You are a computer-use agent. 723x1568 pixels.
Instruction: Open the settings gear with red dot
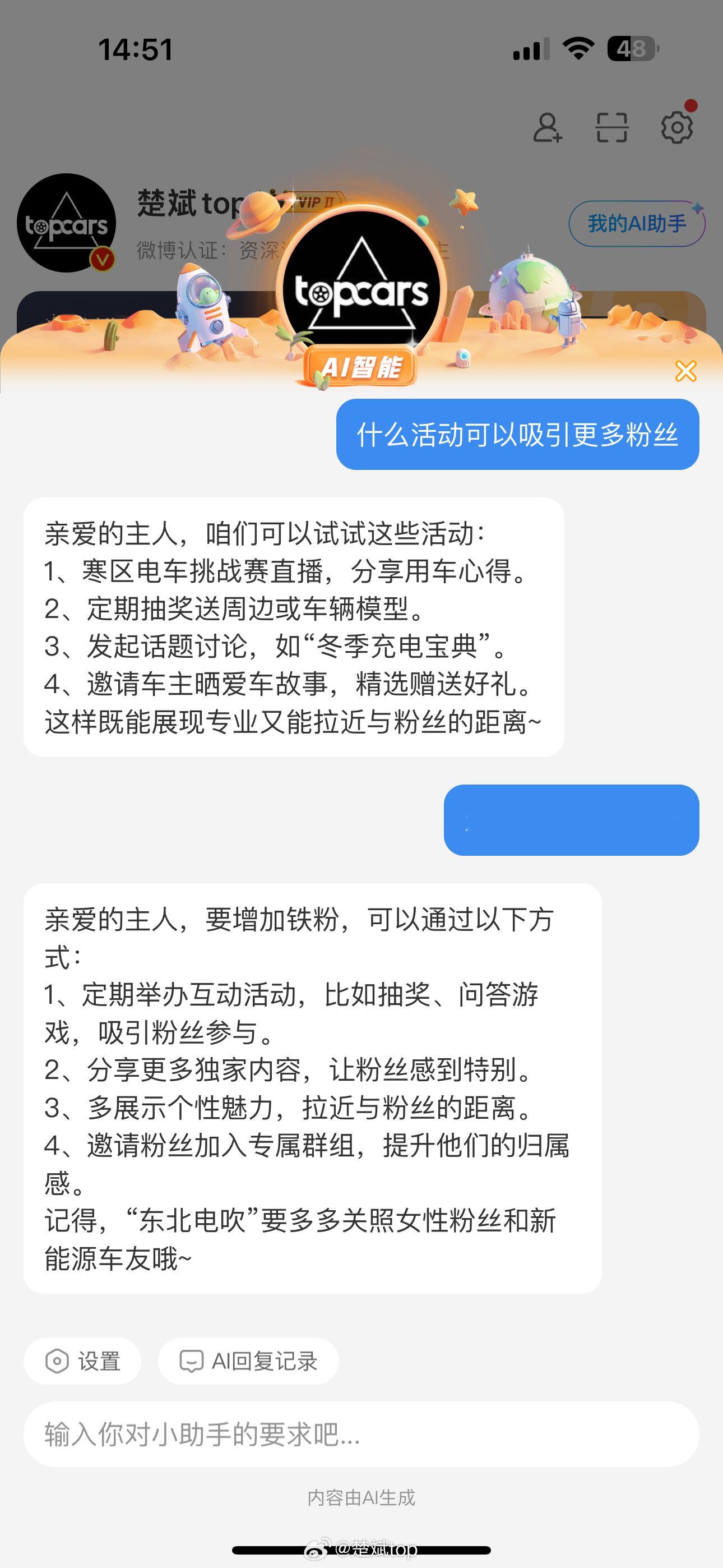[x=678, y=127]
